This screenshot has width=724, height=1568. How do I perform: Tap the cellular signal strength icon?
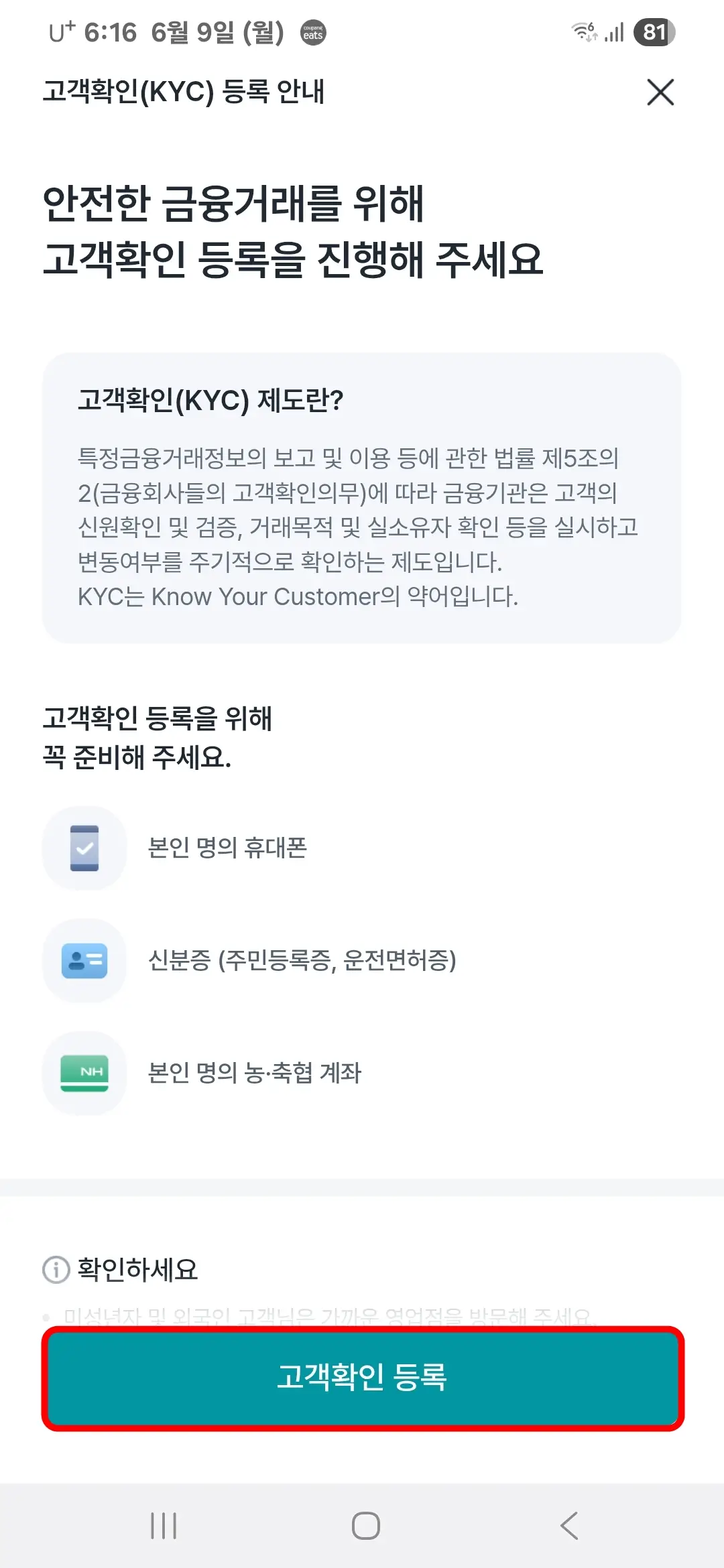615,31
